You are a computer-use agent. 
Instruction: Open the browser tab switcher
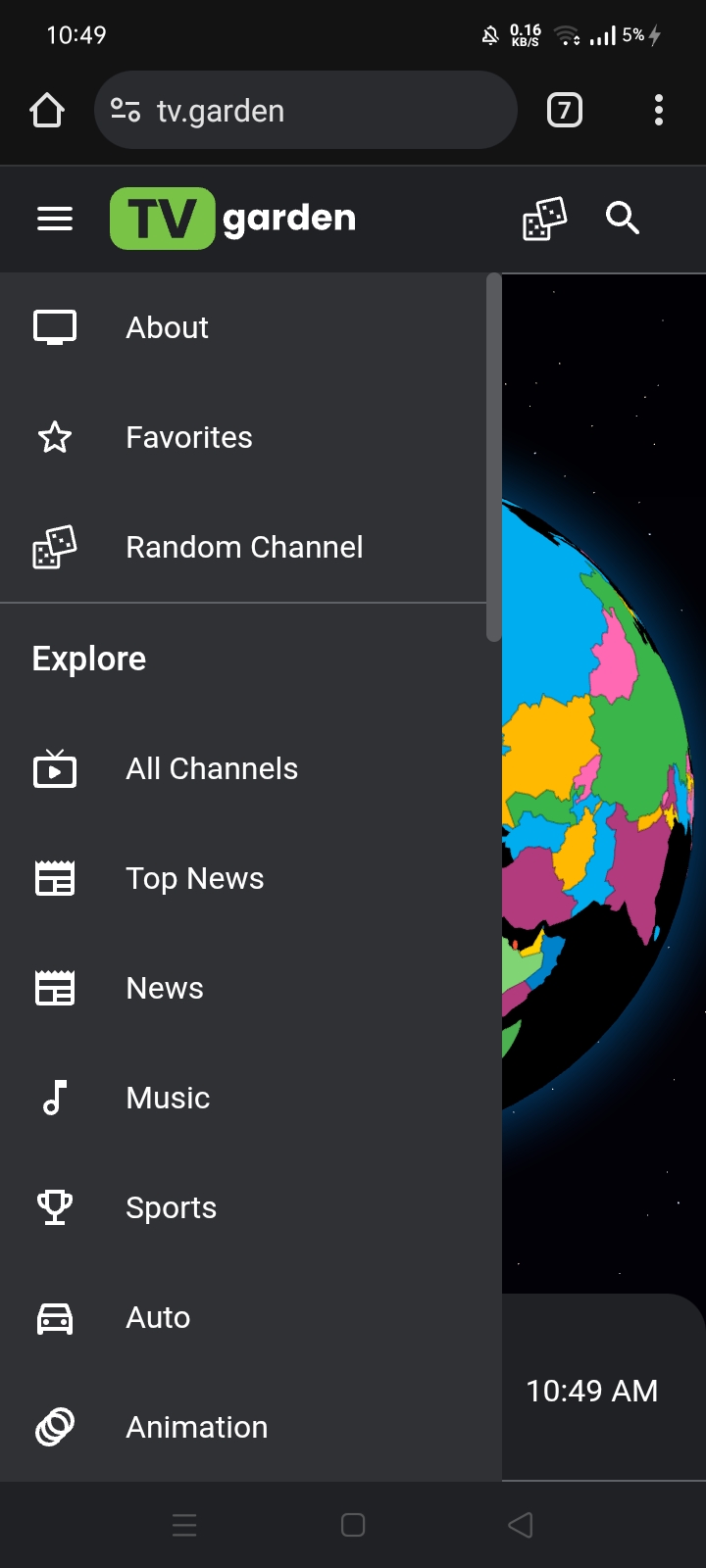point(564,111)
